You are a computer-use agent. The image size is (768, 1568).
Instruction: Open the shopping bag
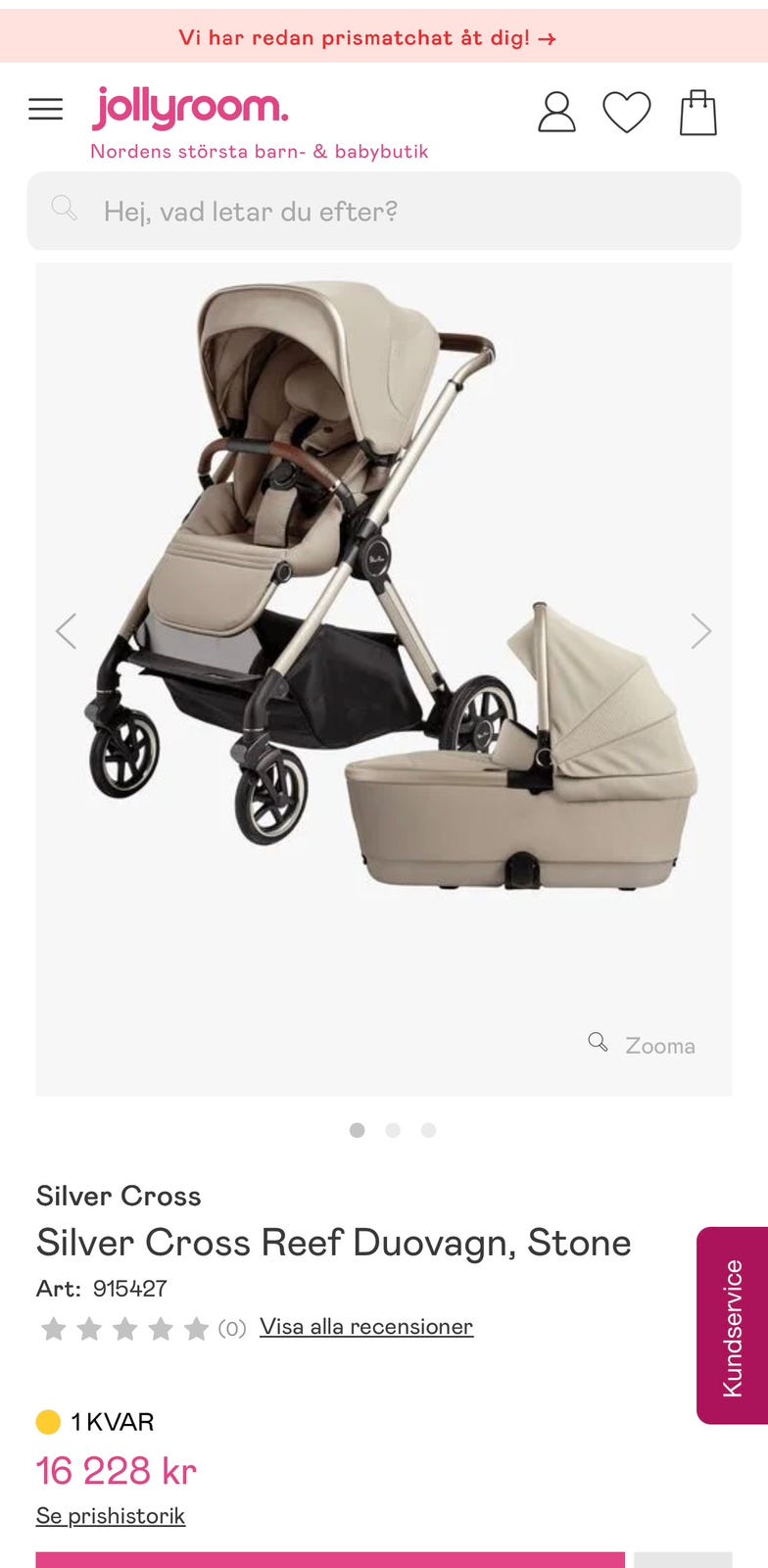(698, 112)
